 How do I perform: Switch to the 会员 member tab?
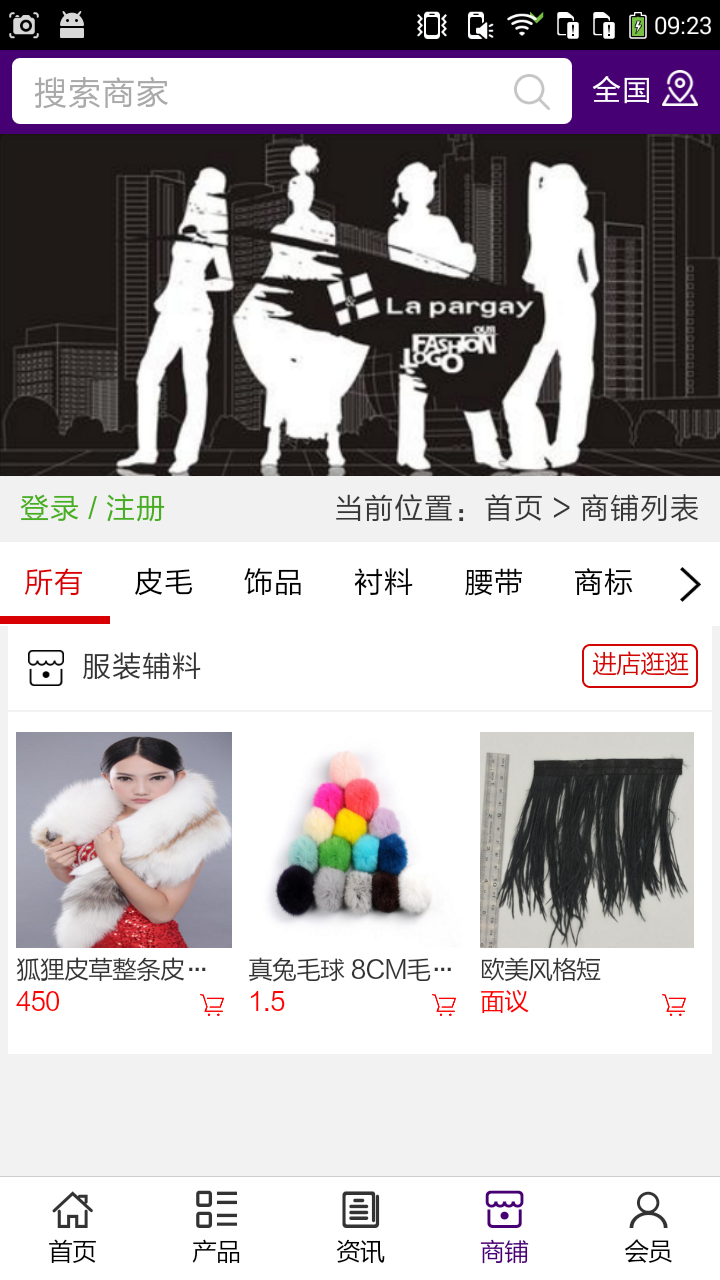pyautogui.click(x=648, y=1227)
